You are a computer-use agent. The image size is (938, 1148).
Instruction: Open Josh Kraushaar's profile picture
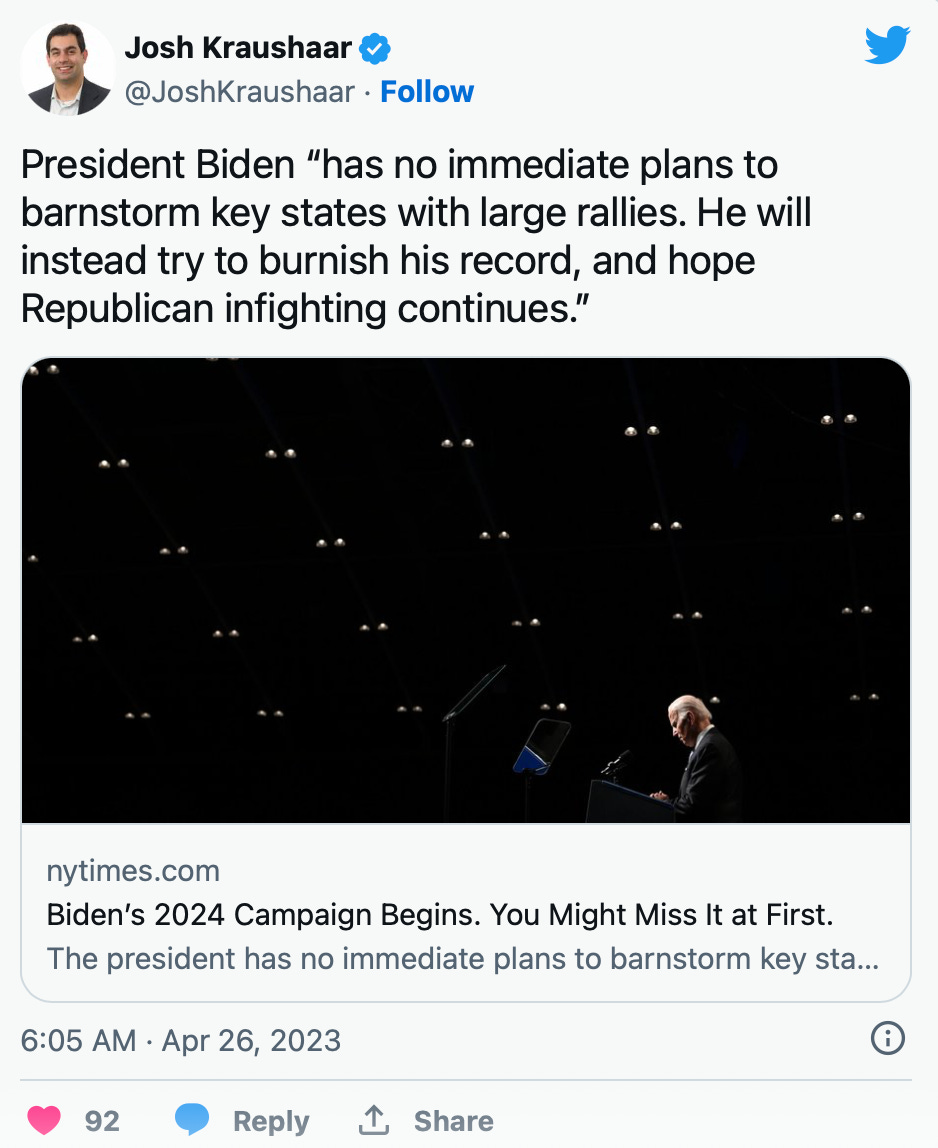pyautogui.click(x=67, y=68)
